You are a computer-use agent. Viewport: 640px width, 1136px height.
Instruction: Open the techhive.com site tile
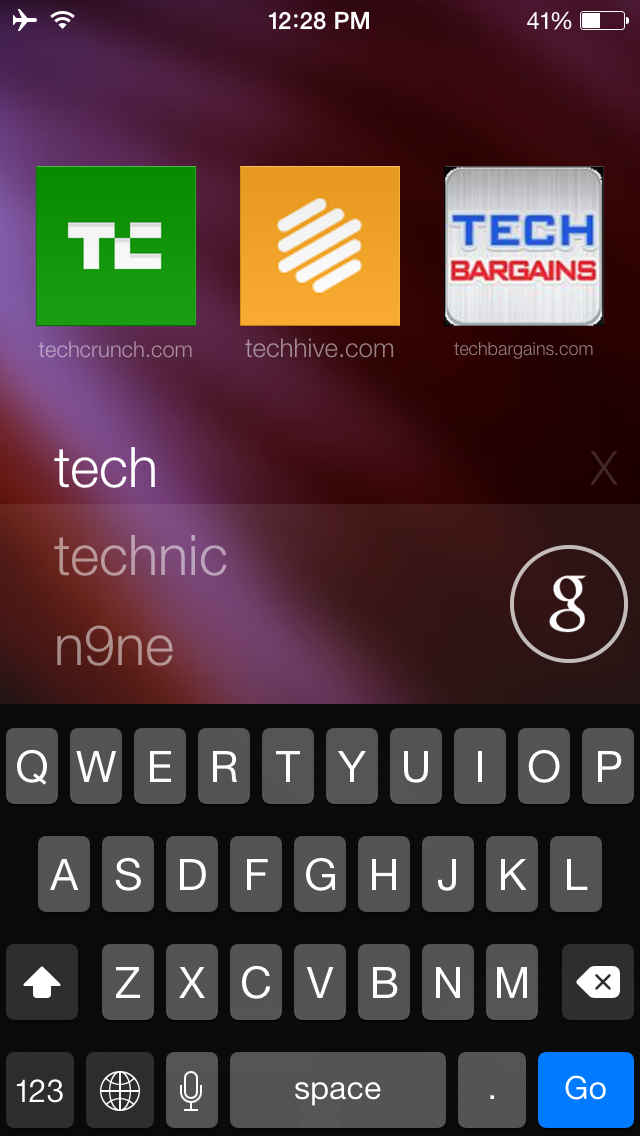click(320, 246)
